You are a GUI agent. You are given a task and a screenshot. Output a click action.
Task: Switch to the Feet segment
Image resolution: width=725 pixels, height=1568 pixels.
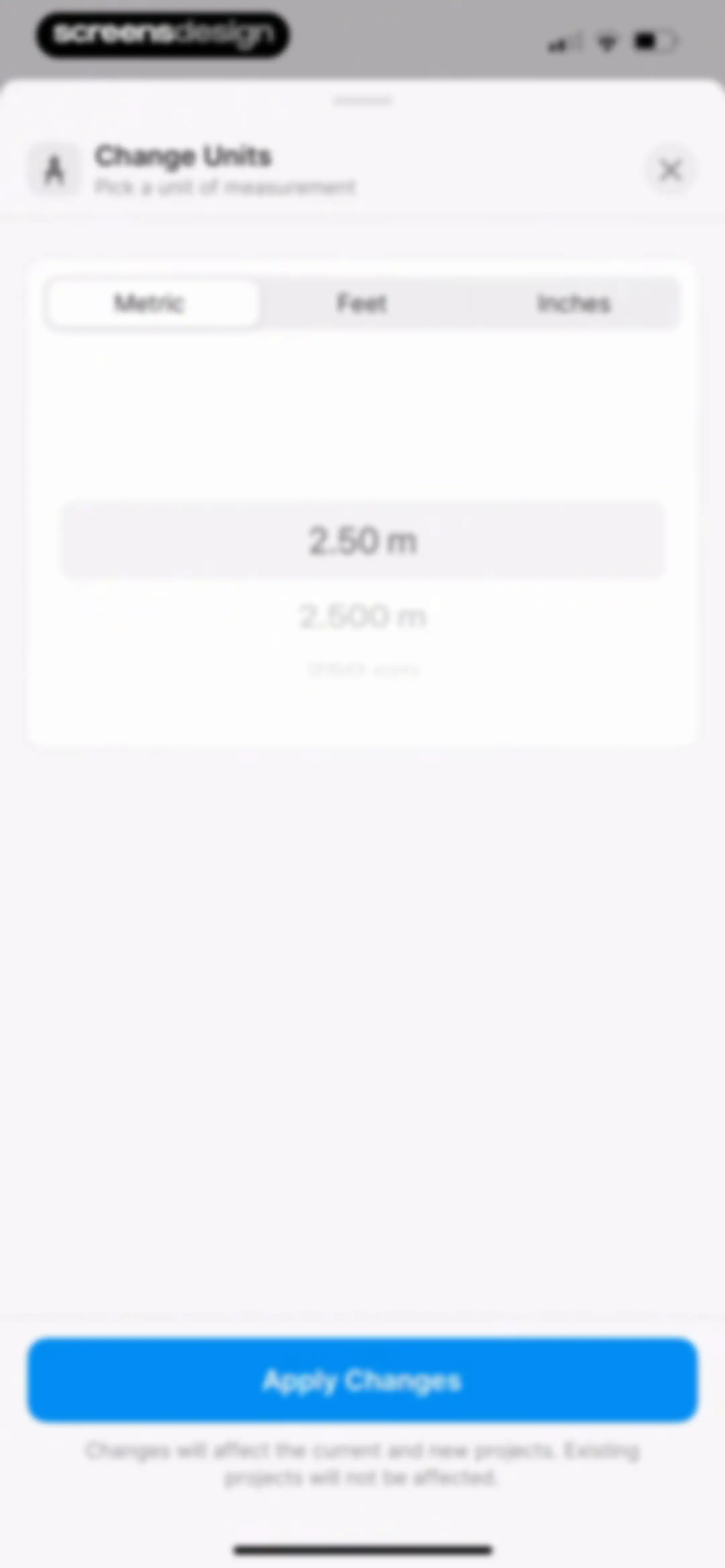pos(361,303)
